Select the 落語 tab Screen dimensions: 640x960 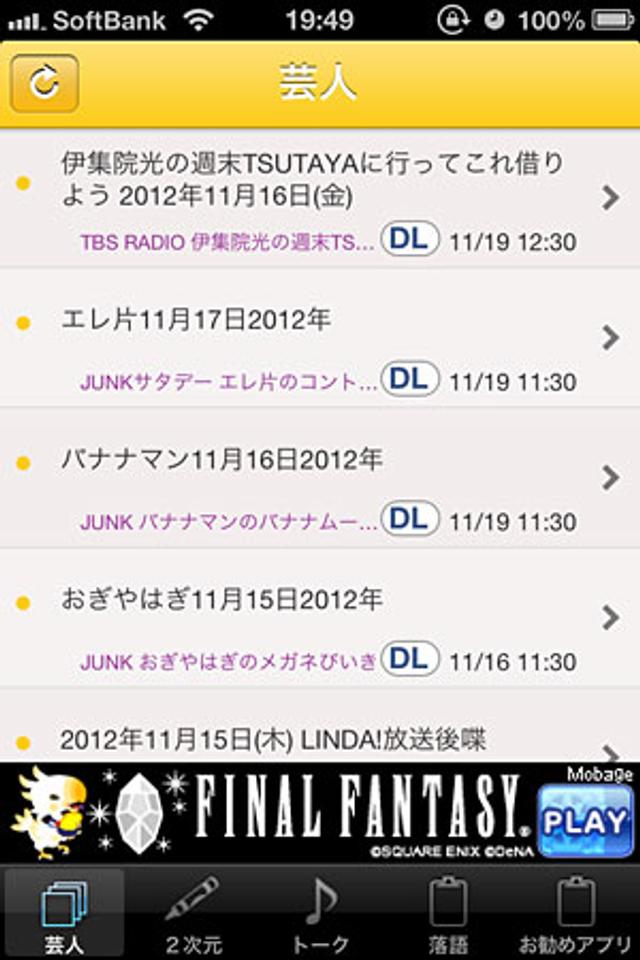click(x=448, y=912)
